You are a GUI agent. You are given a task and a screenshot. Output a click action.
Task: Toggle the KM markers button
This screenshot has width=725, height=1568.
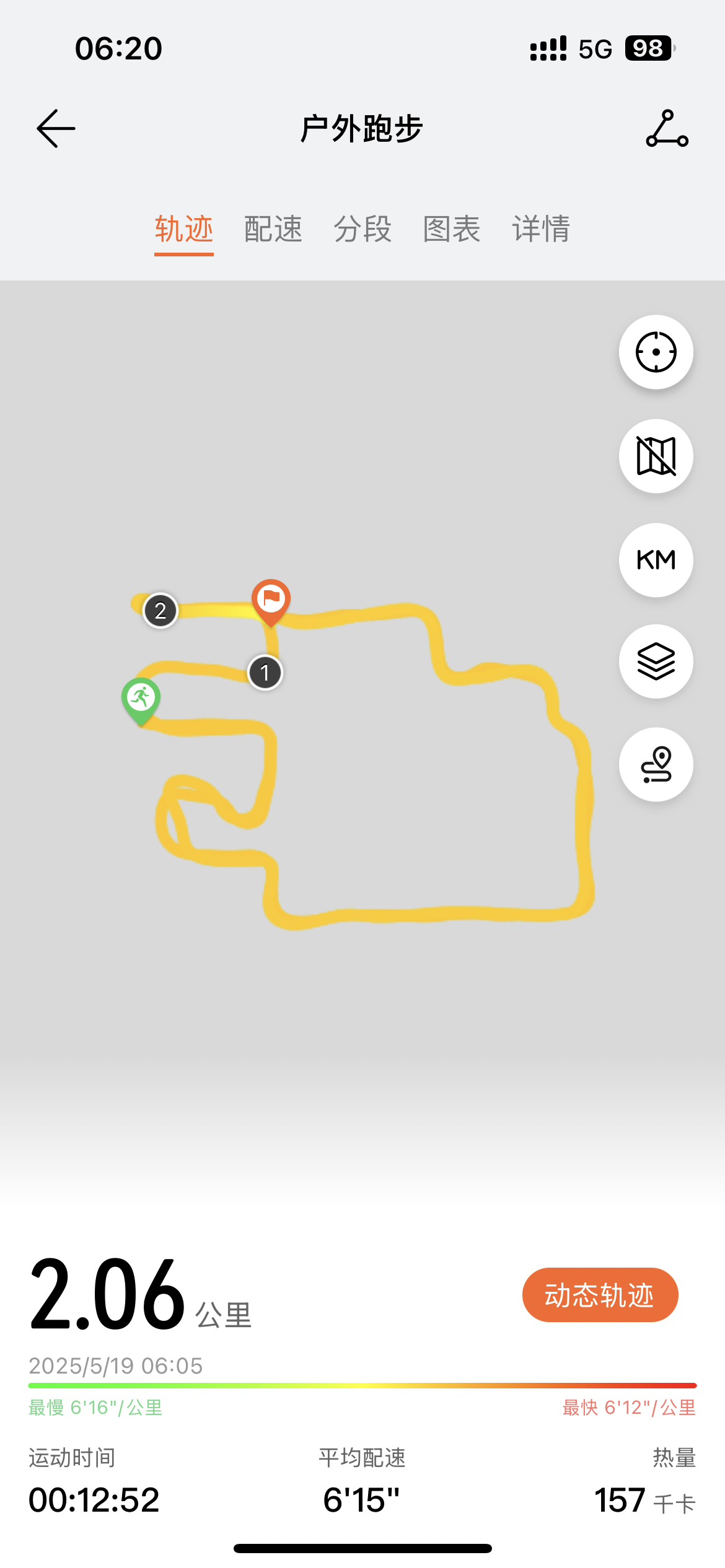tap(656, 560)
